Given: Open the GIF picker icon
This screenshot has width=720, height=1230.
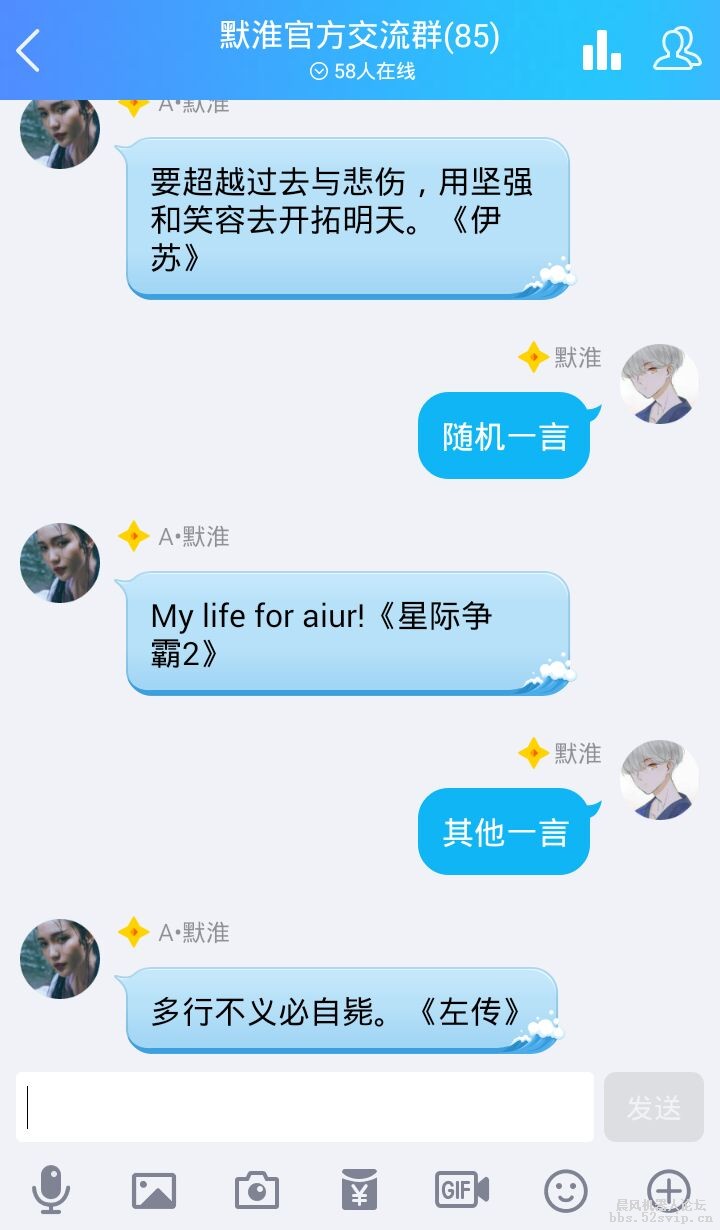Looking at the screenshot, I should point(459,1190).
